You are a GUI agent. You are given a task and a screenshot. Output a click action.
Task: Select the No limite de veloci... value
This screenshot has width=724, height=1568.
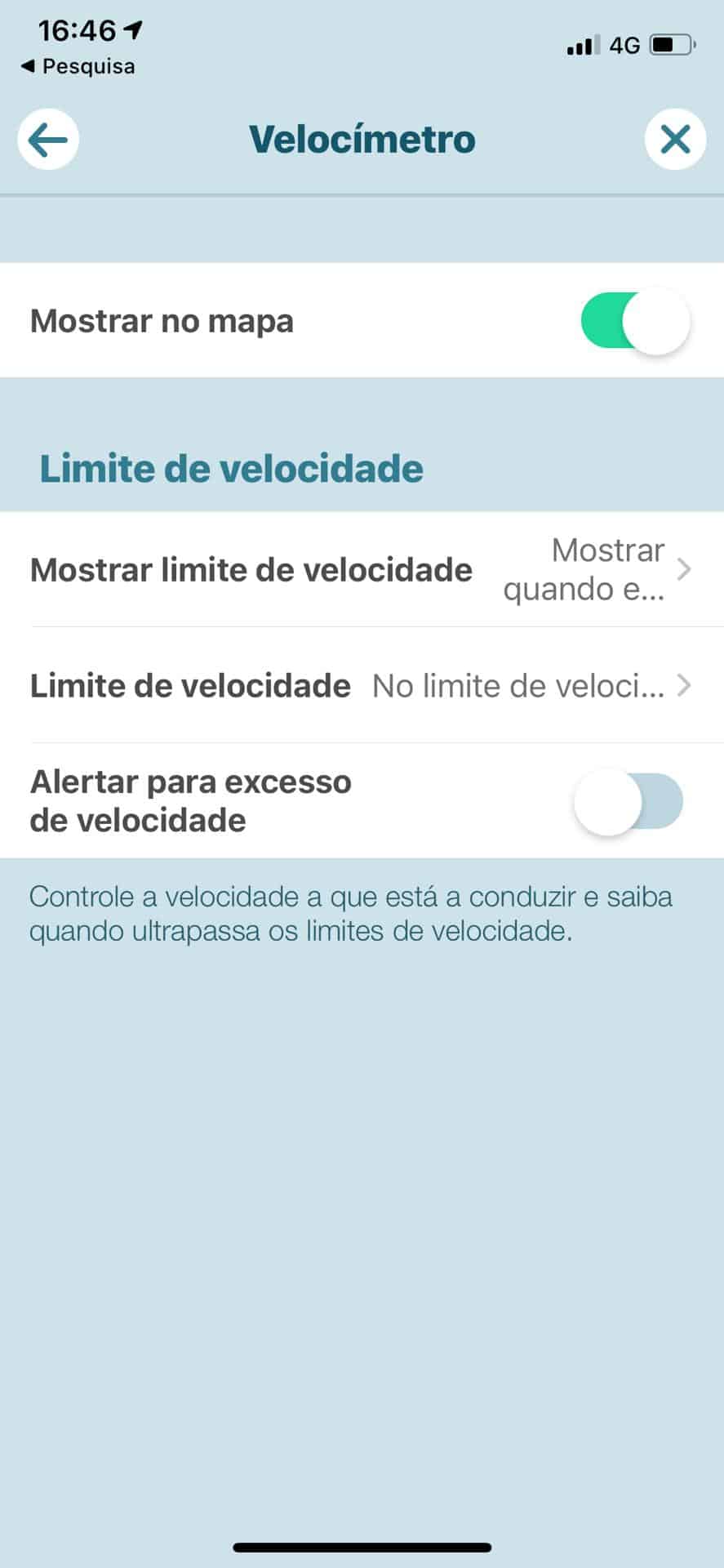tap(516, 686)
